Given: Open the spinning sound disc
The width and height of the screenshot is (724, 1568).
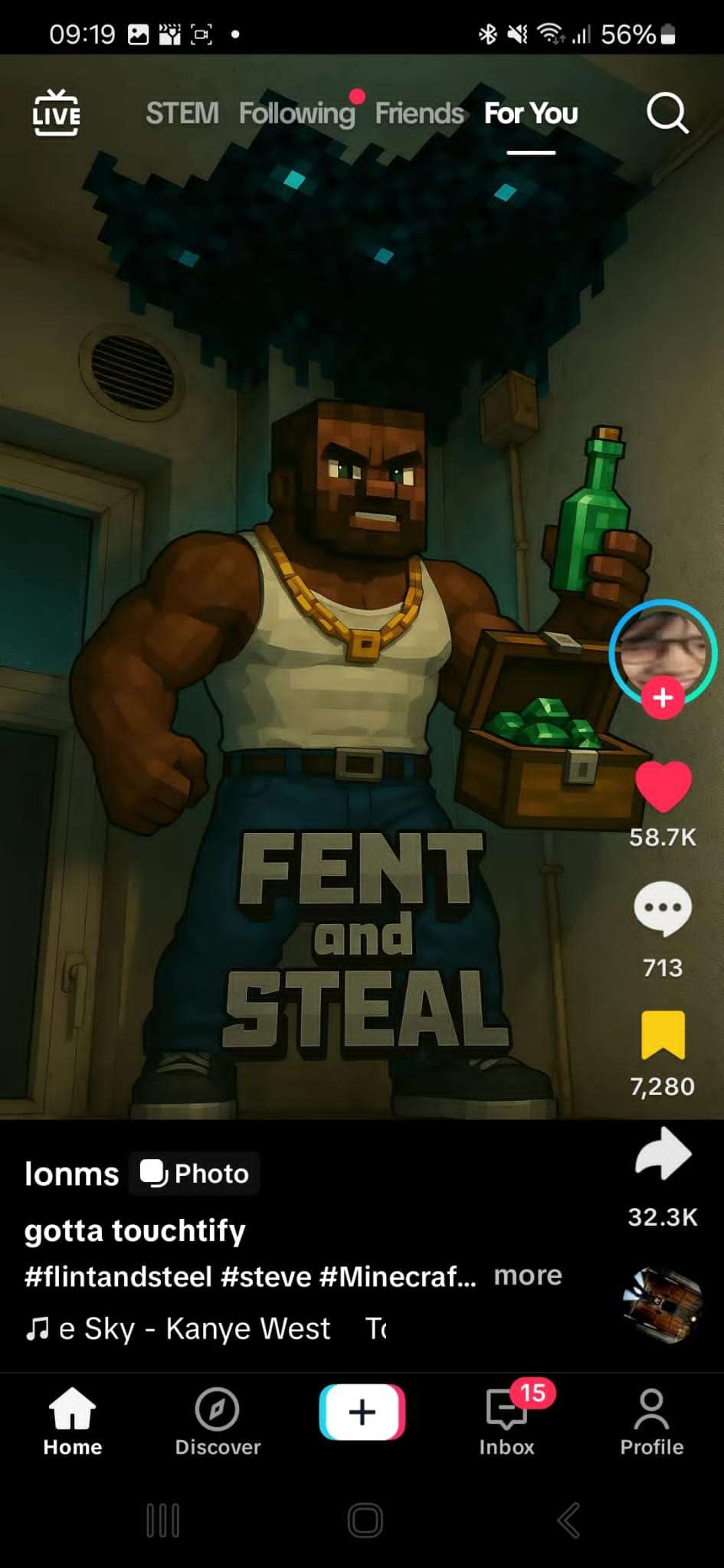Looking at the screenshot, I should tap(663, 1306).
